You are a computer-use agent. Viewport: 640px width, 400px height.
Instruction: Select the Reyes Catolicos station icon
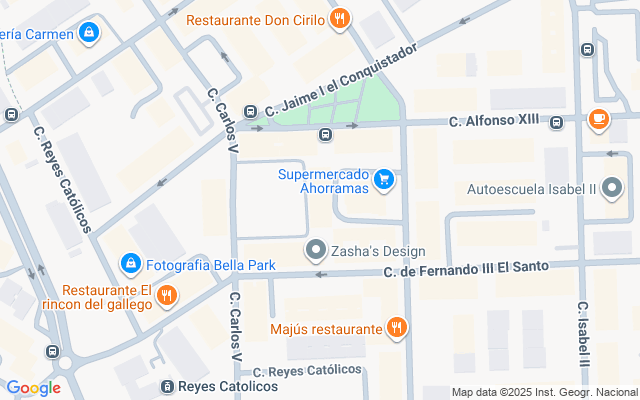point(167,386)
